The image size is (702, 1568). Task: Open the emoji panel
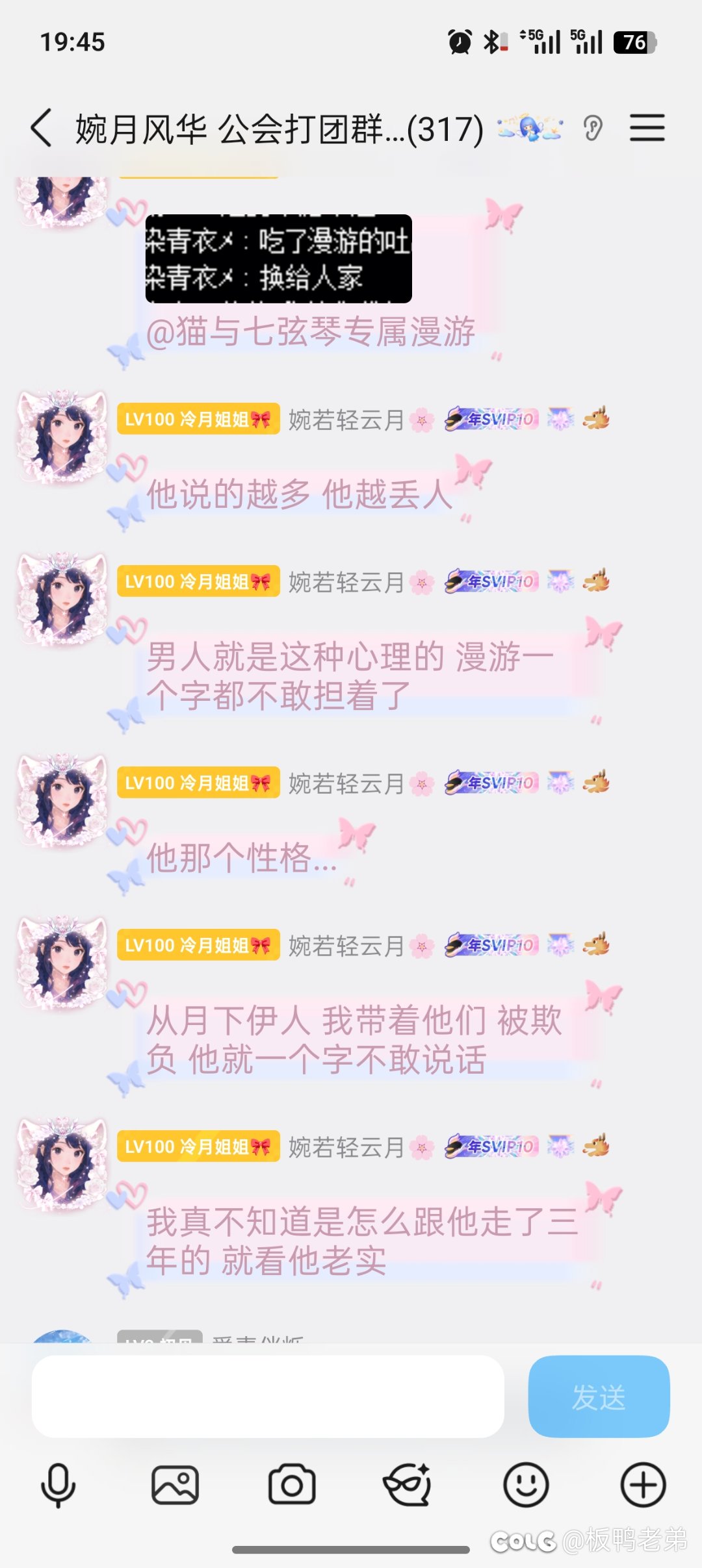tap(526, 1485)
